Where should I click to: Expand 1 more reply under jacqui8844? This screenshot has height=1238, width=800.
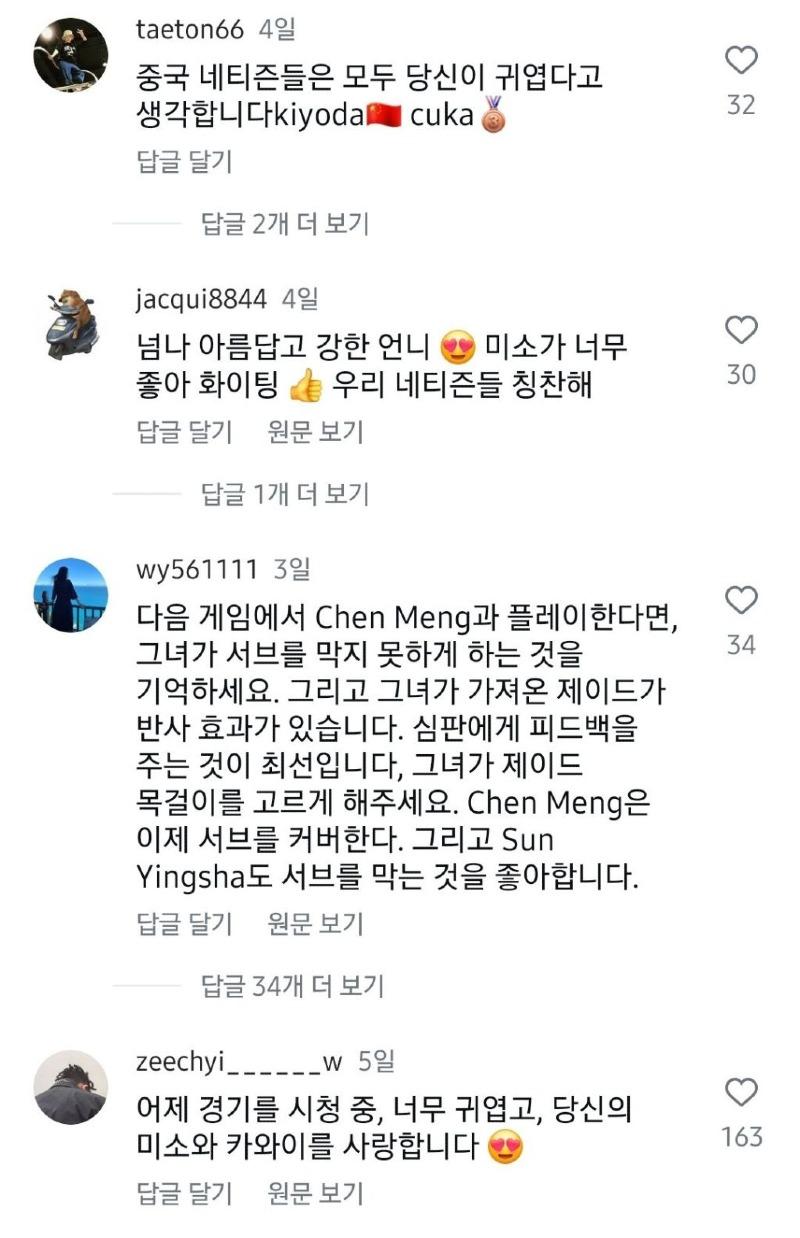pyautogui.click(x=285, y=493)
